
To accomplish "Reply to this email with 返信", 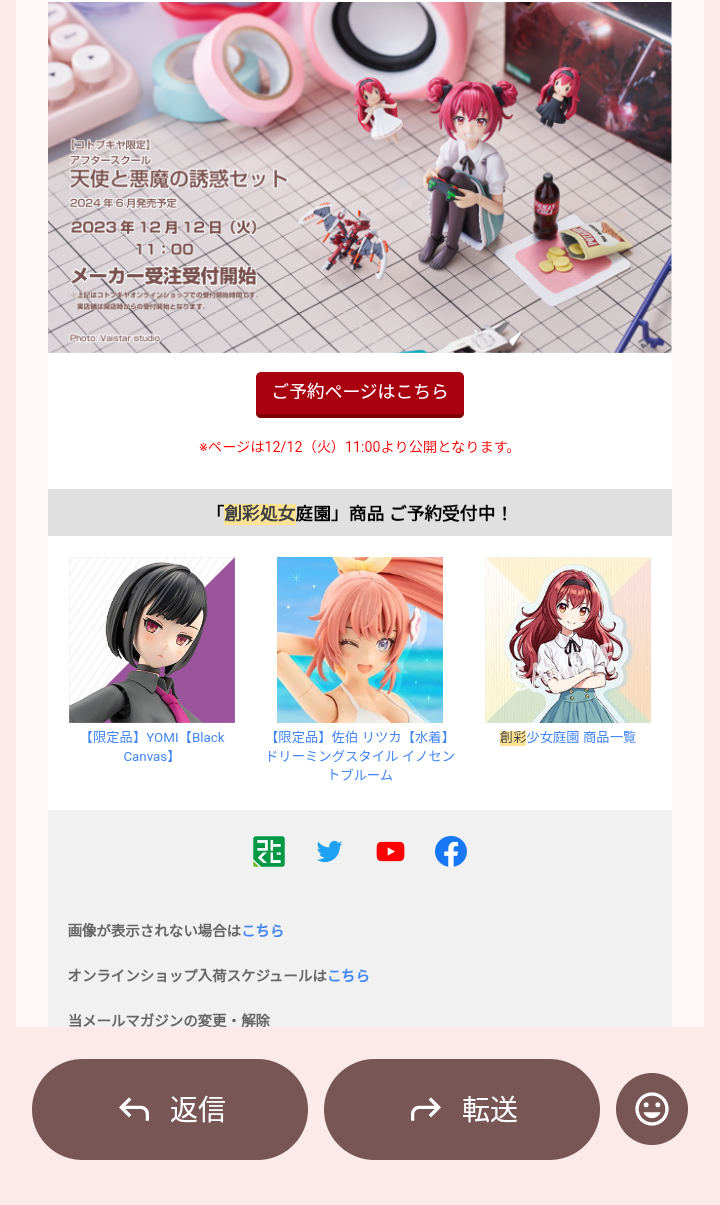I will (170, 1109).
